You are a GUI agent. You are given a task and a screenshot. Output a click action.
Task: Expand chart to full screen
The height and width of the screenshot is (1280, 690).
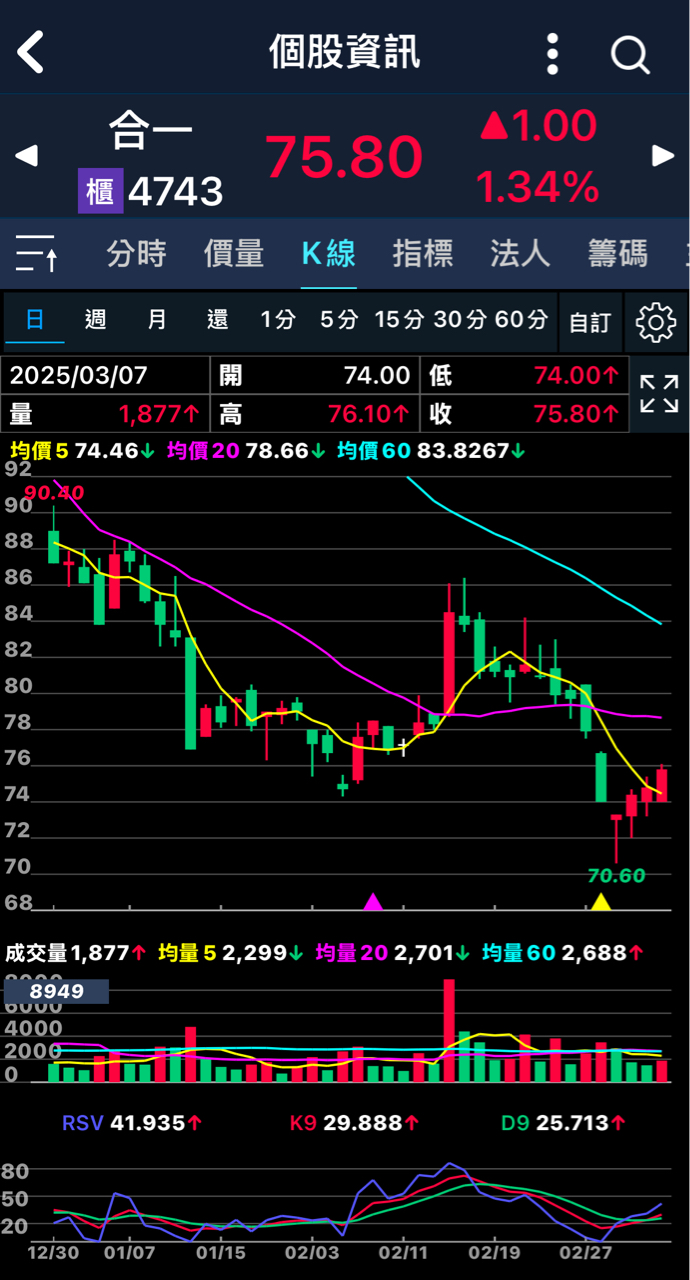click(x=660, y=394)
